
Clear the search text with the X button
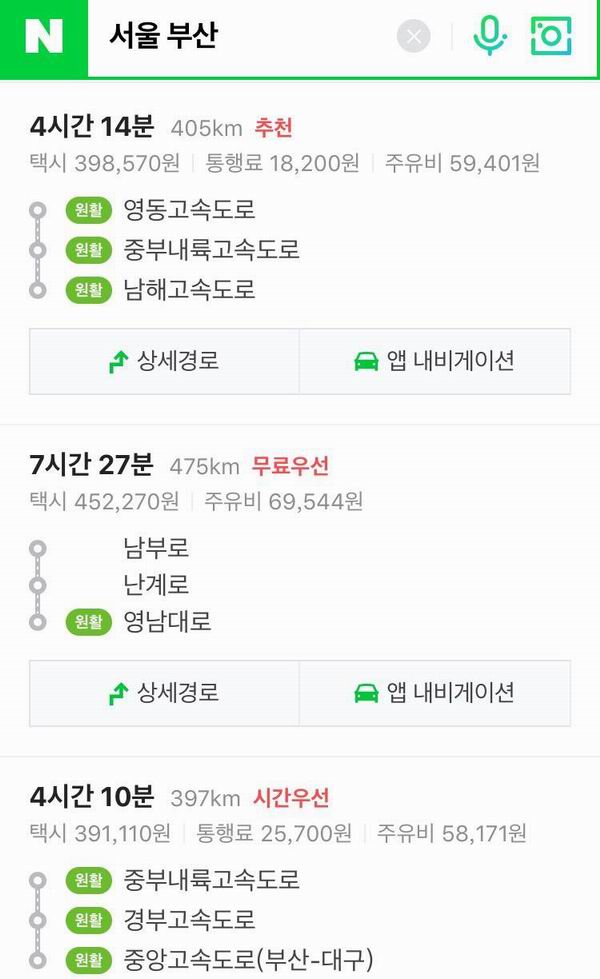click(x=413, y=36)
